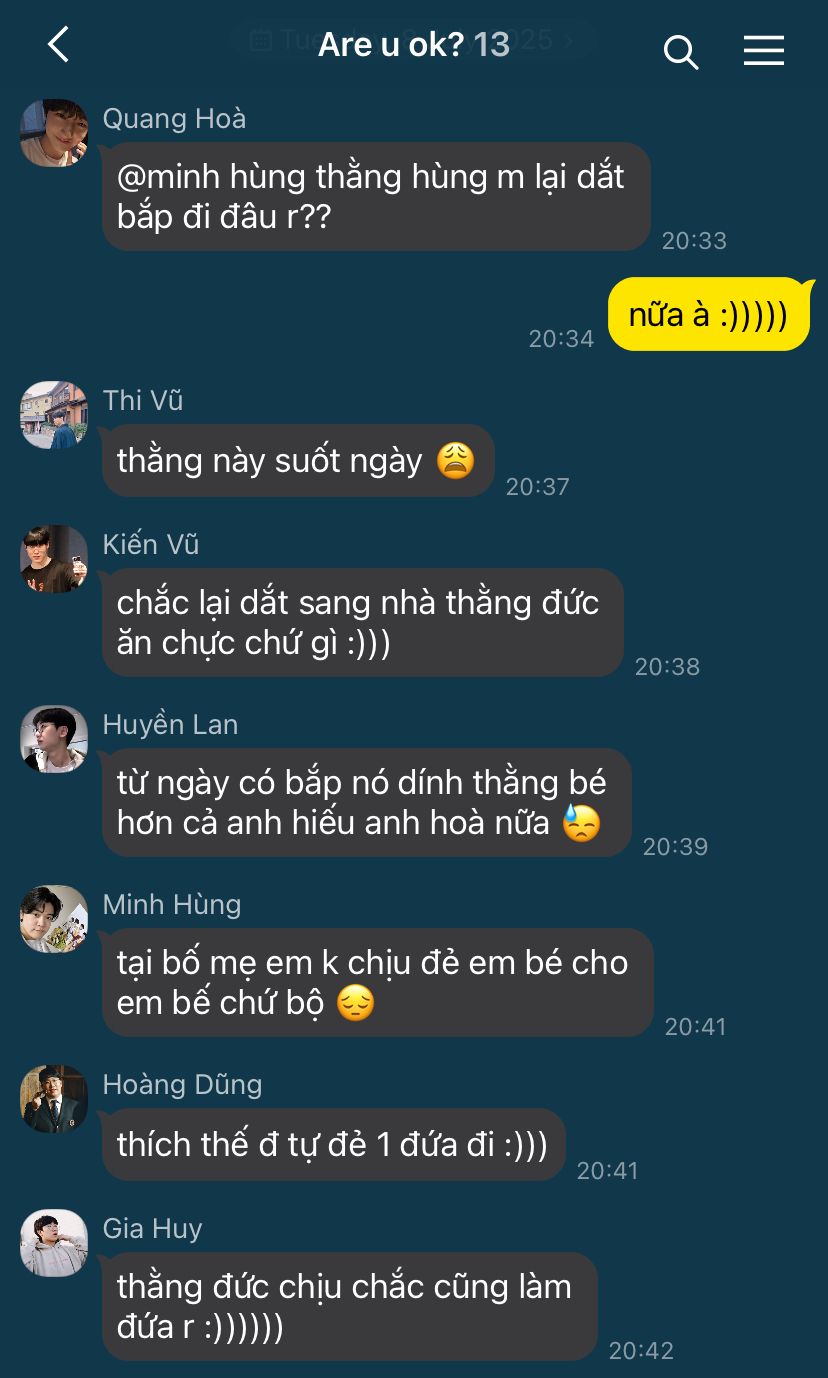Open the chat room menu
The height and width of the screenshot is (1378, 828).
click(x=763, y=51)
